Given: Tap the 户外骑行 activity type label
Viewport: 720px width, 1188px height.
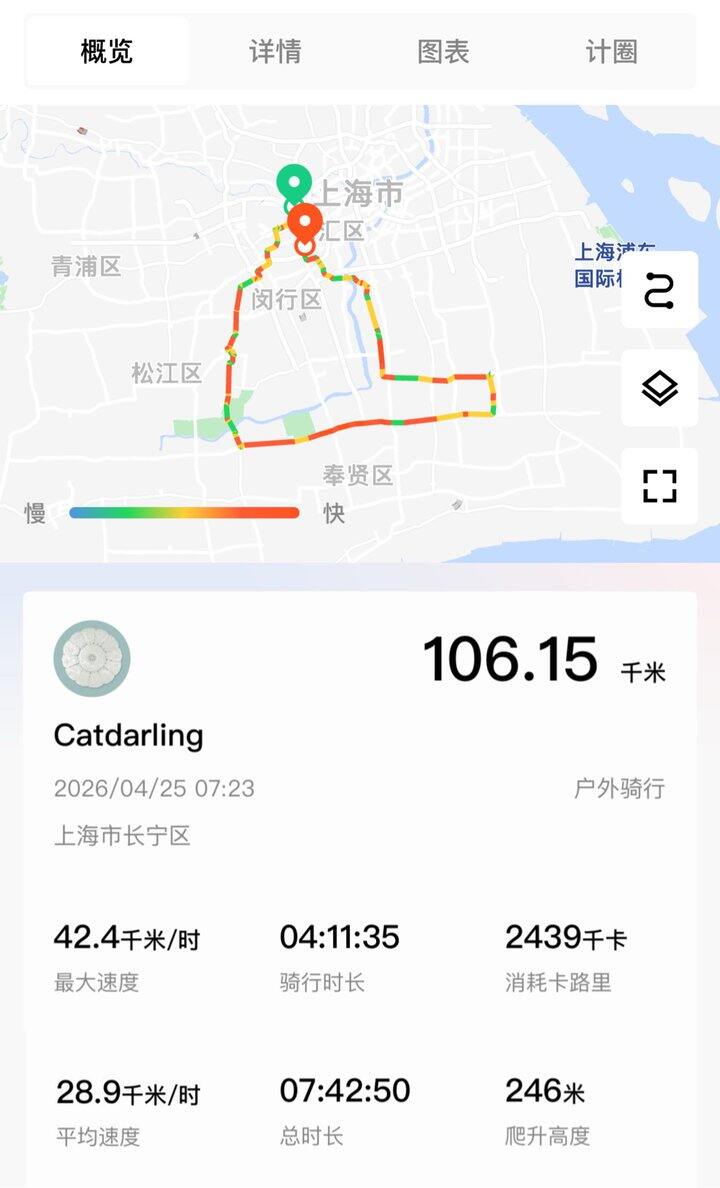Looking at the screenshot, I should [622, 788].
